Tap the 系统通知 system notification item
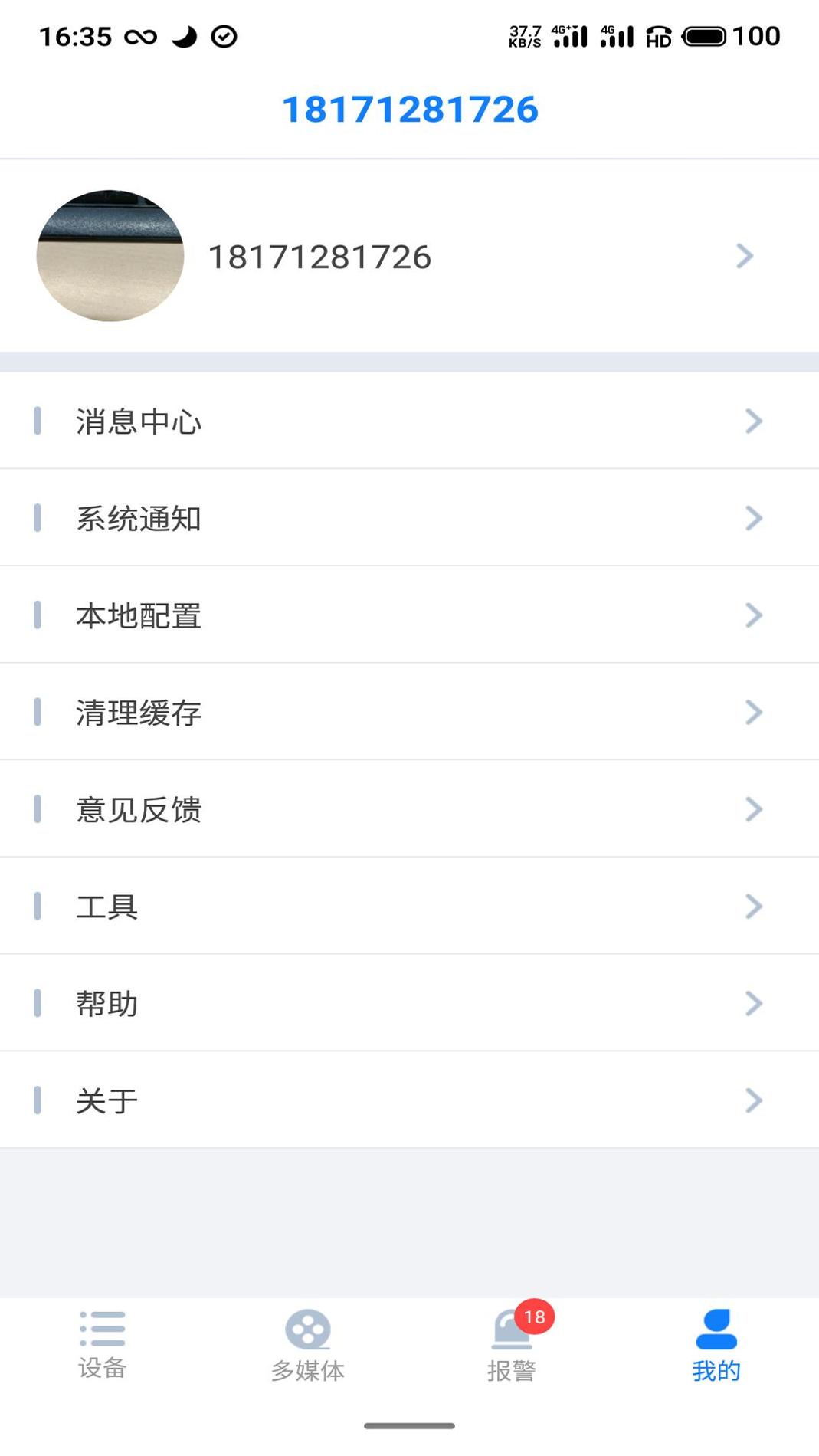Viewport: 819px width, 1456px height. click(139, 518)
